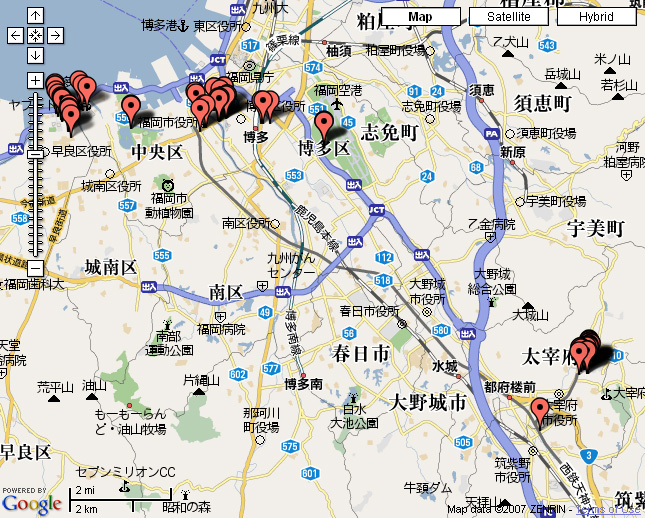The image size is (645, 518).
Task: Pan the map down
Action: [x=35, y=55]
